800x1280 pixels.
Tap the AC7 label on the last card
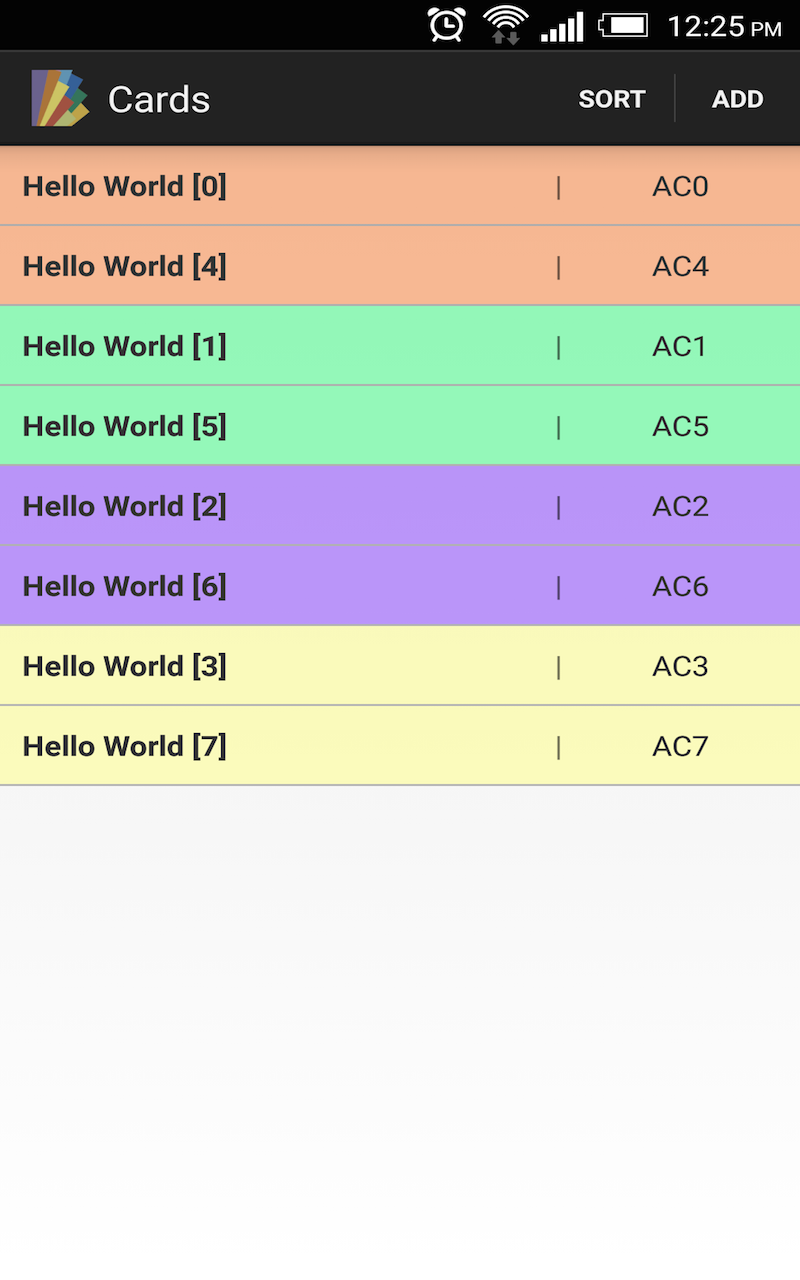(680, 746)
